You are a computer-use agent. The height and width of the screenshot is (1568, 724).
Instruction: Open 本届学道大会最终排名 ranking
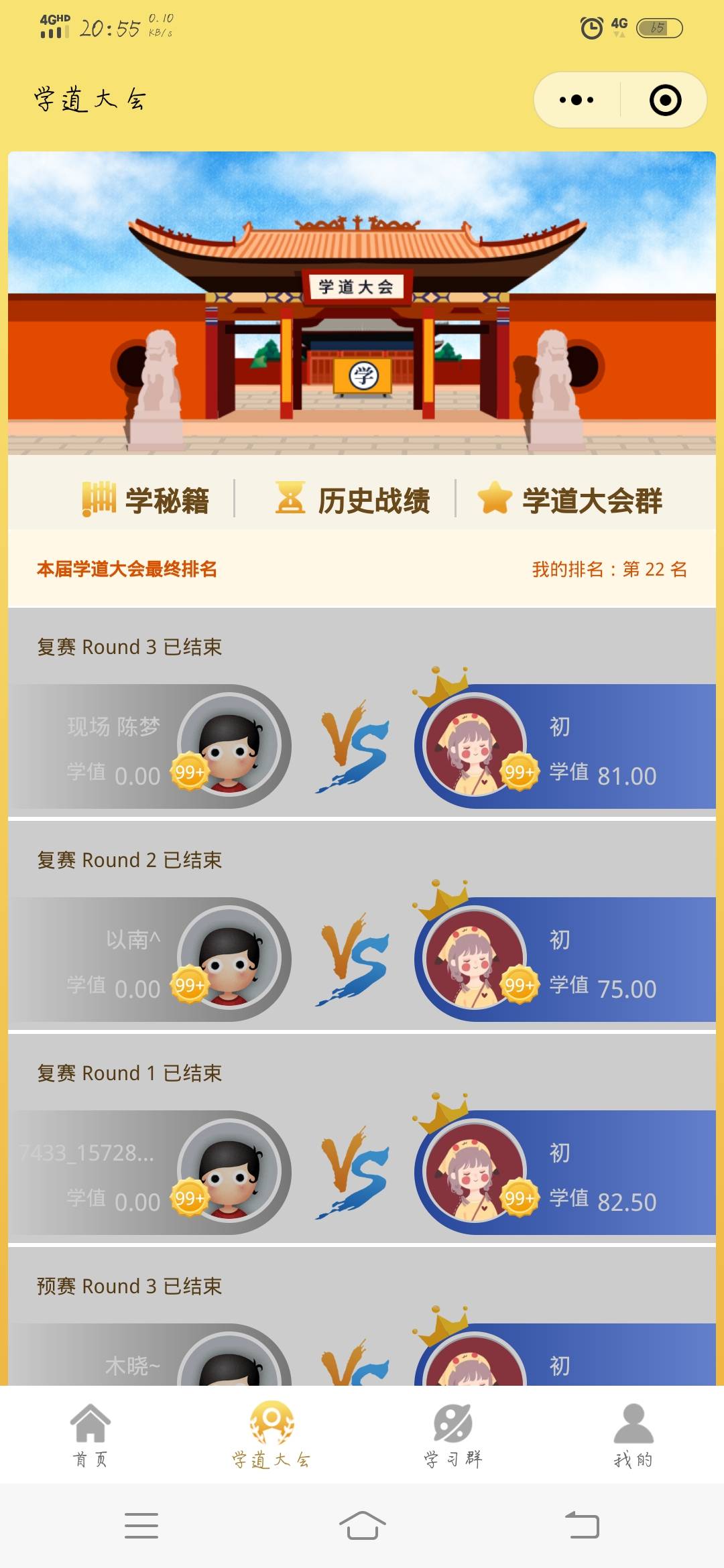coord(127,570)
